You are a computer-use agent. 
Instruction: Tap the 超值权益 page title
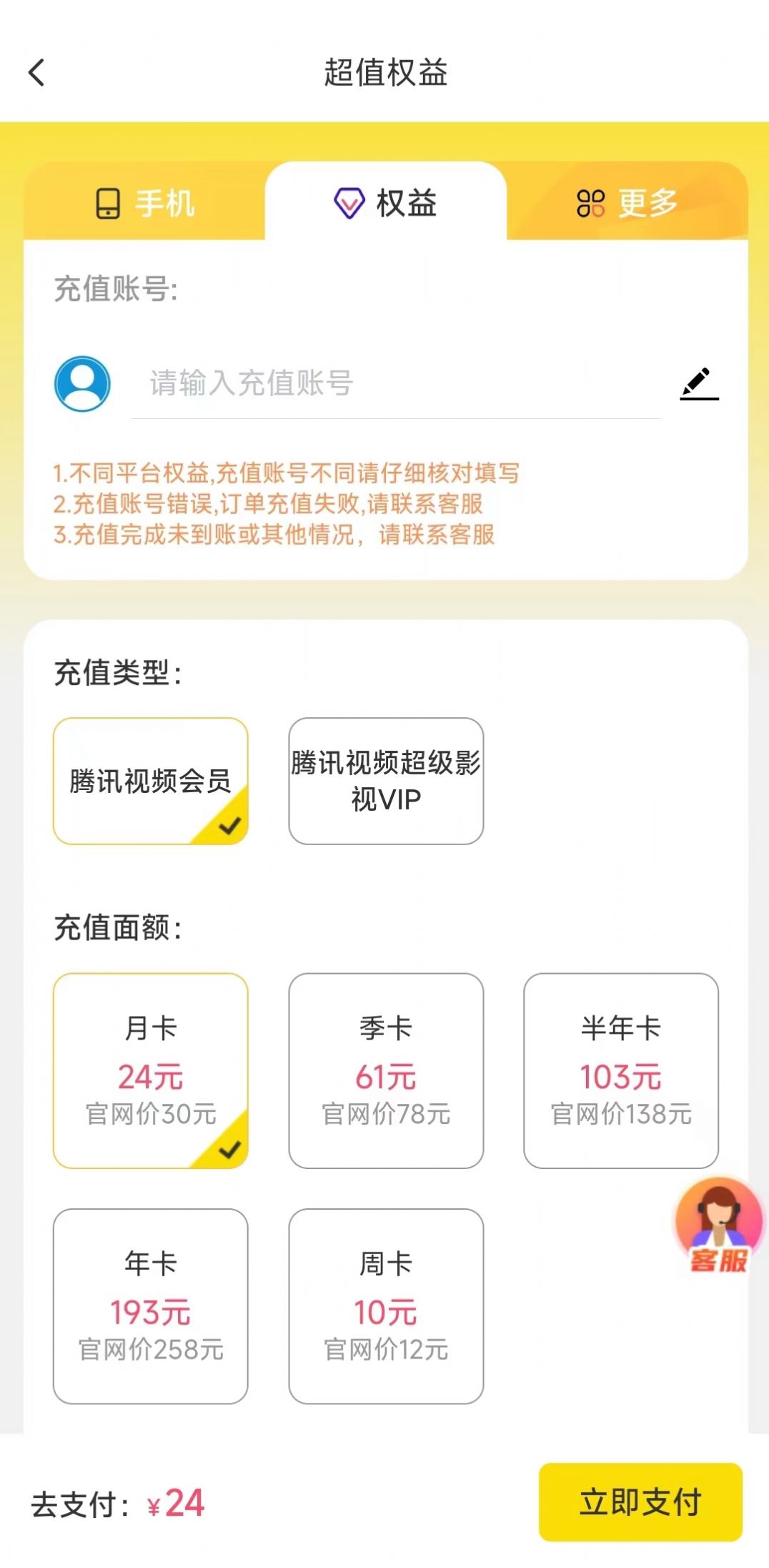tap(384, 74)
